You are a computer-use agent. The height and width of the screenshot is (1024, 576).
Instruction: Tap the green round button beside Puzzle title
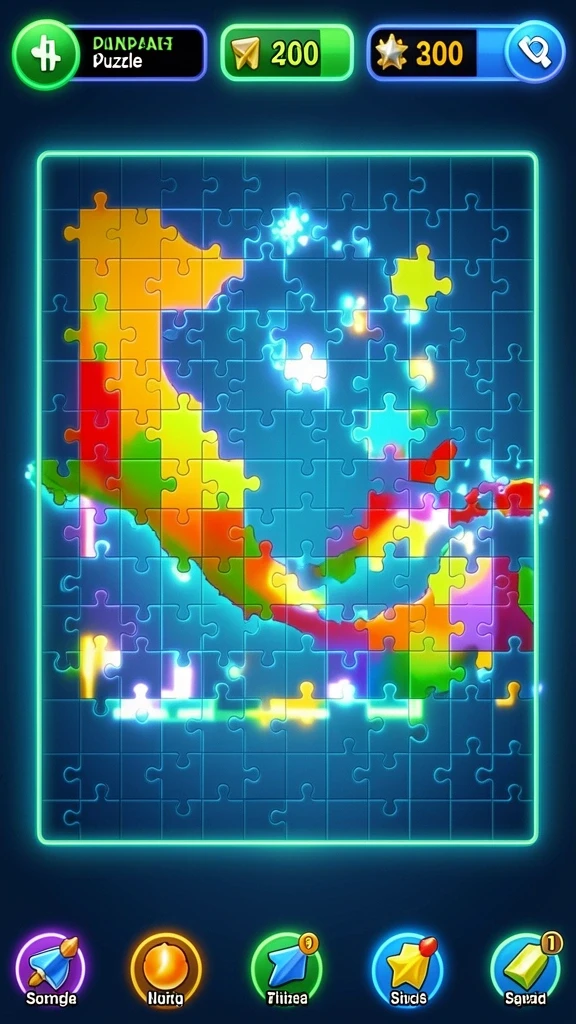click(x=46, y=54)
